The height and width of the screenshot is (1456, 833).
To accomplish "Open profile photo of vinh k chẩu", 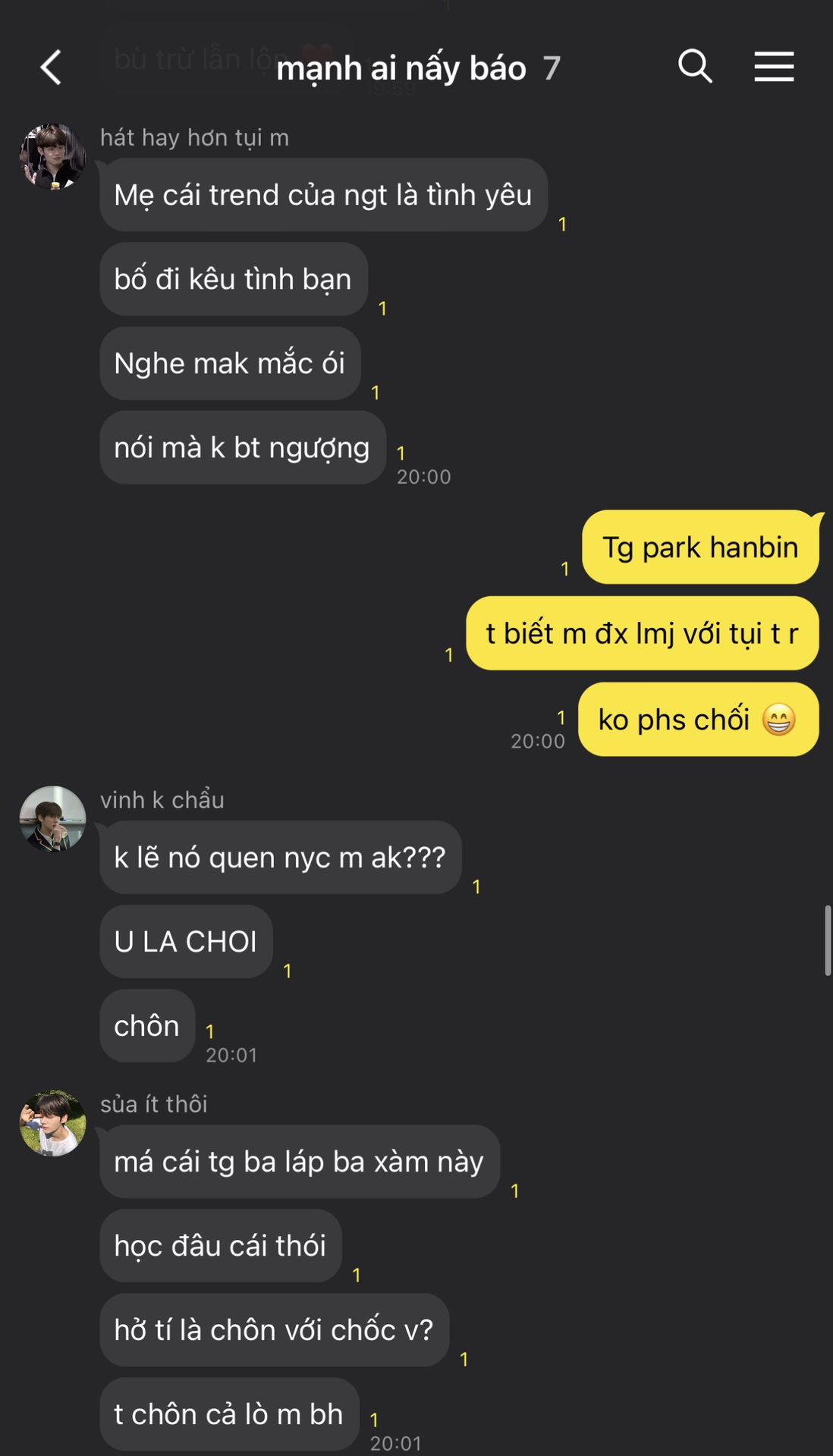I will pos(52,819).
